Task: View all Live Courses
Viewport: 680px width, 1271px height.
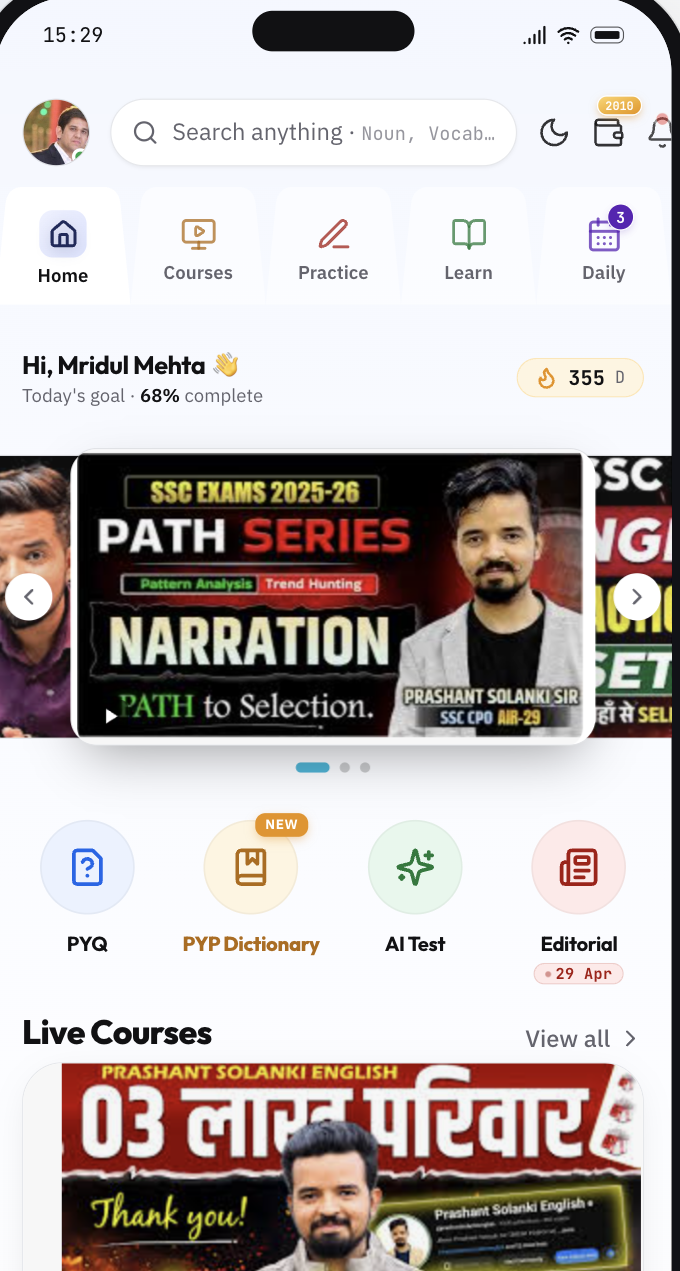Action: point(581,1039)
